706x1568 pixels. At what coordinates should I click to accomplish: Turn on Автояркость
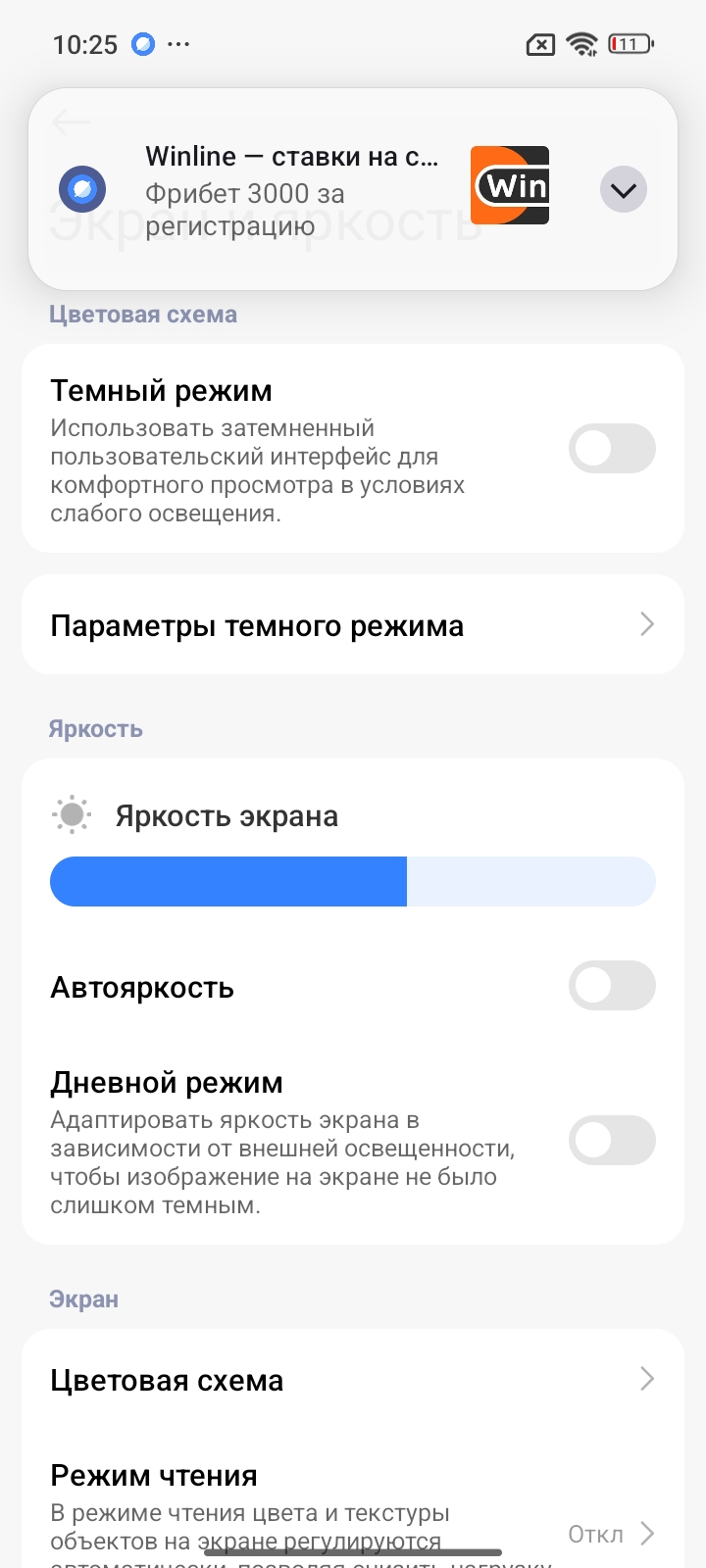[x=612, y=986]
